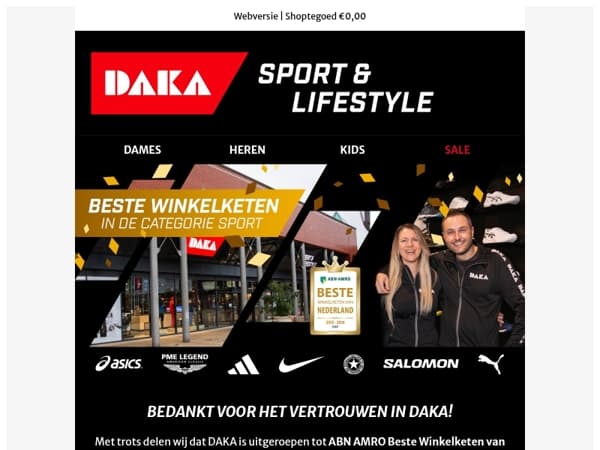Image resolution: width=600 pixels, height=450 pixels.
Task: Open the DAMES category
Action: (x=142, y=150)
